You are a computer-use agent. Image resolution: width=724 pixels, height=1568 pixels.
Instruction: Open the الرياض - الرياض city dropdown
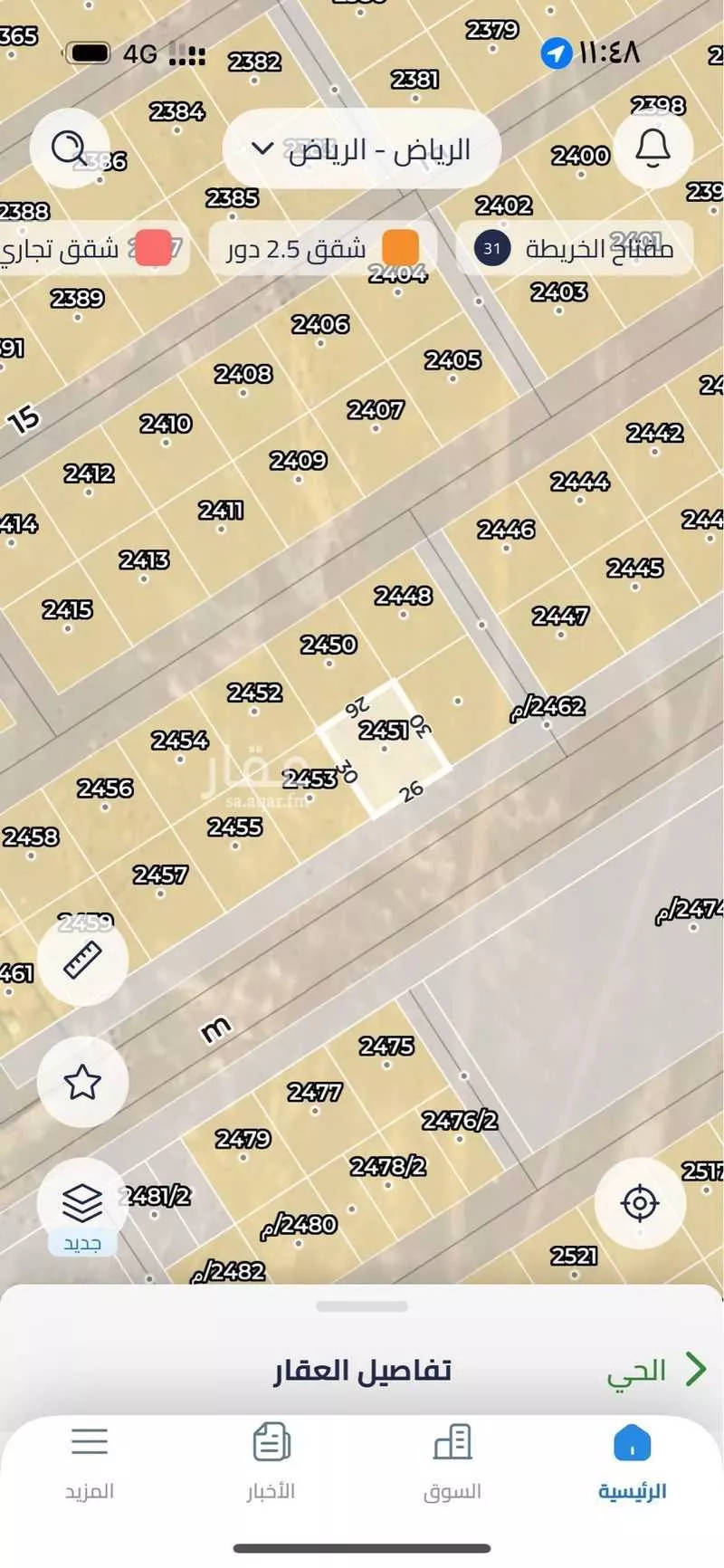point(362,149)
